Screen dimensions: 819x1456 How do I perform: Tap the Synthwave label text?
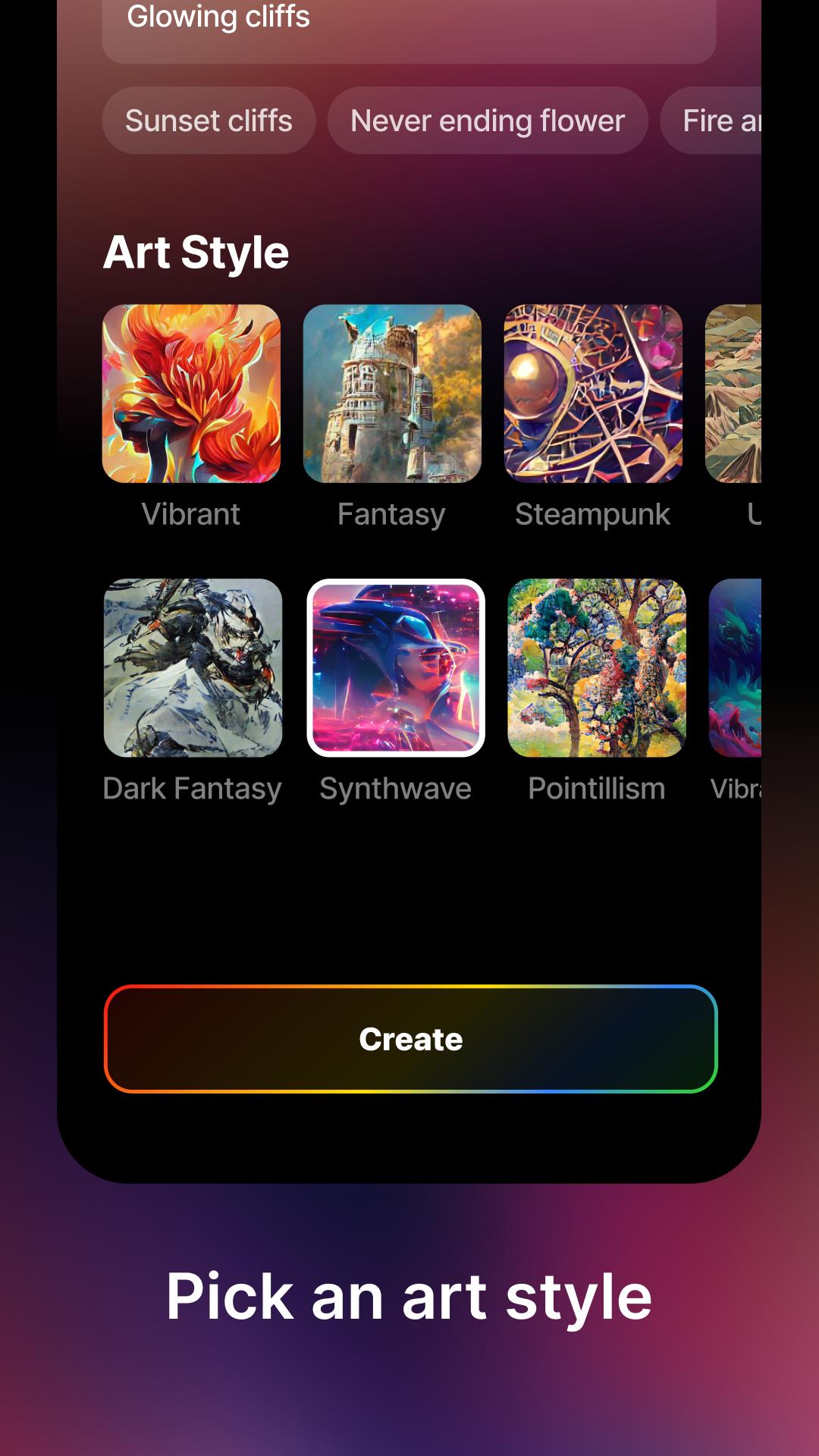point(395,789)
